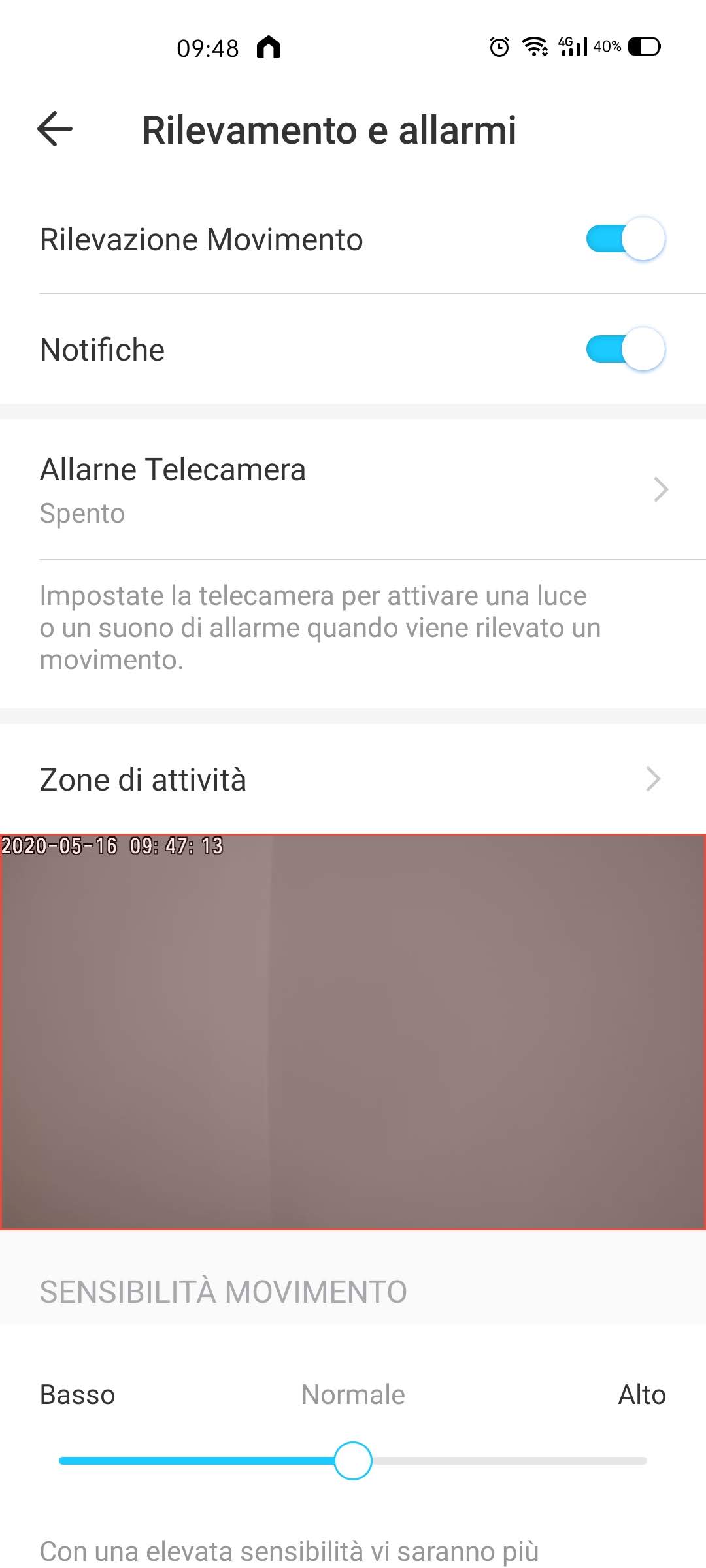
Task: Tap the camera preview activity zone
Action: click(x=353, y=1032)
